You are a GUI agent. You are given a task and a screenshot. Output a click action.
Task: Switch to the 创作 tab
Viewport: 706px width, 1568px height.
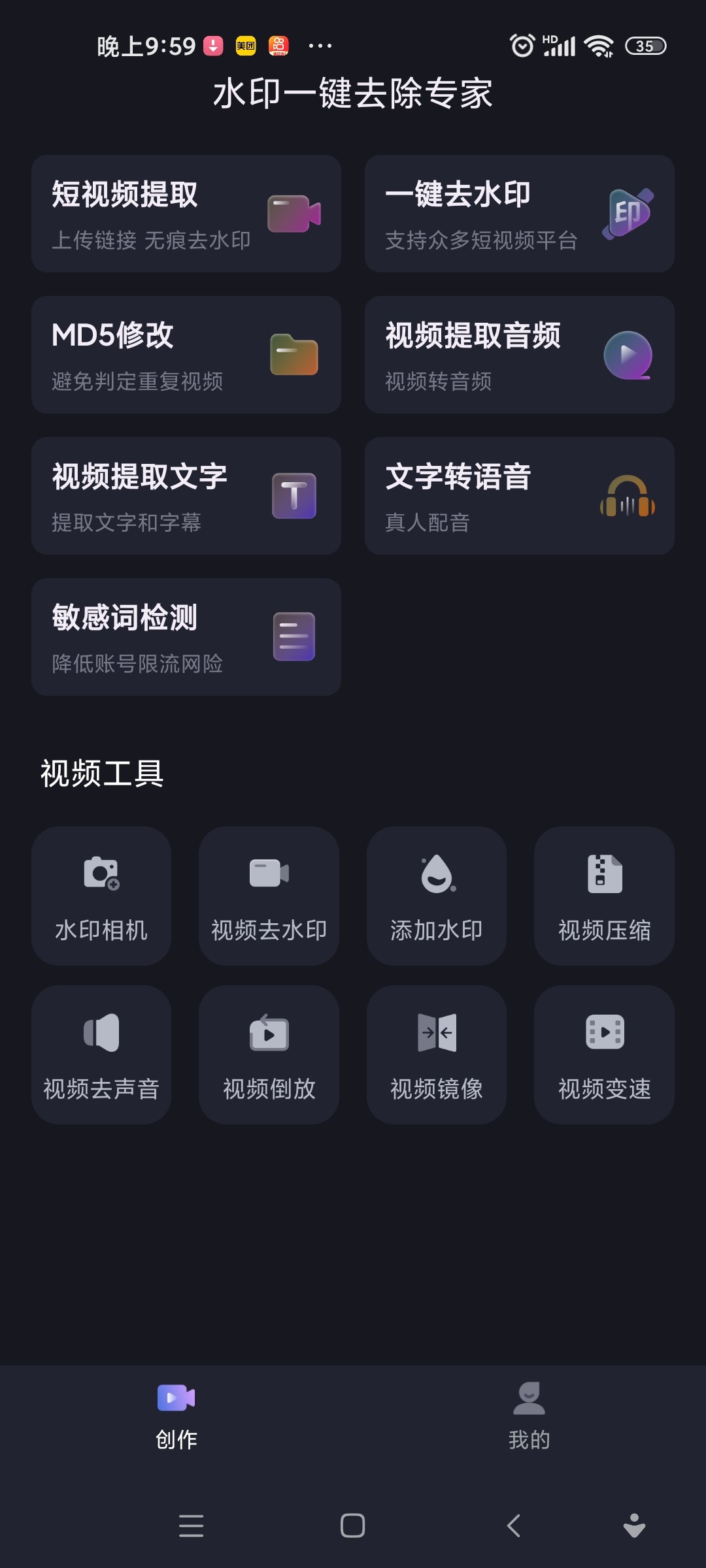click(x=176, y=1415)
